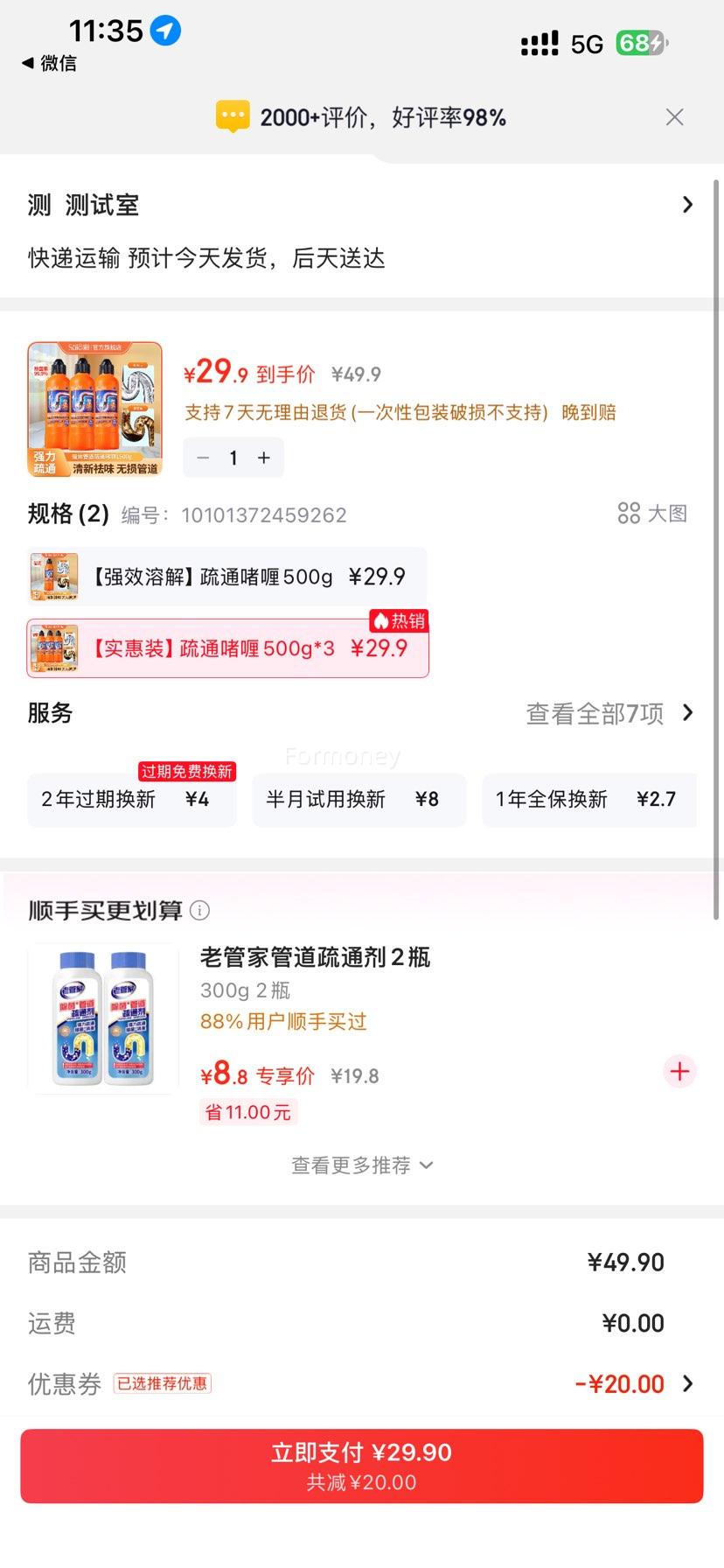724x1568 pixels.
Task: Expand shipping address details for 测试室
Action: click(689, 203)
